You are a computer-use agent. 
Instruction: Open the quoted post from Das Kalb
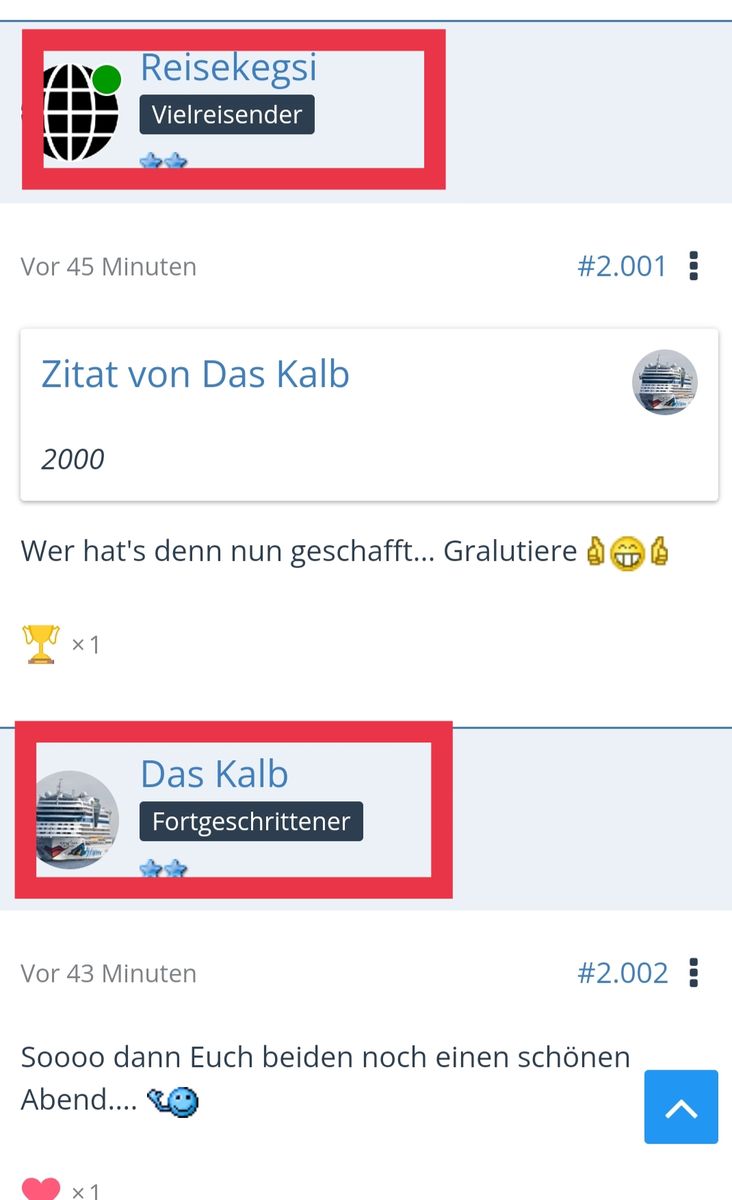coord(195,374)
